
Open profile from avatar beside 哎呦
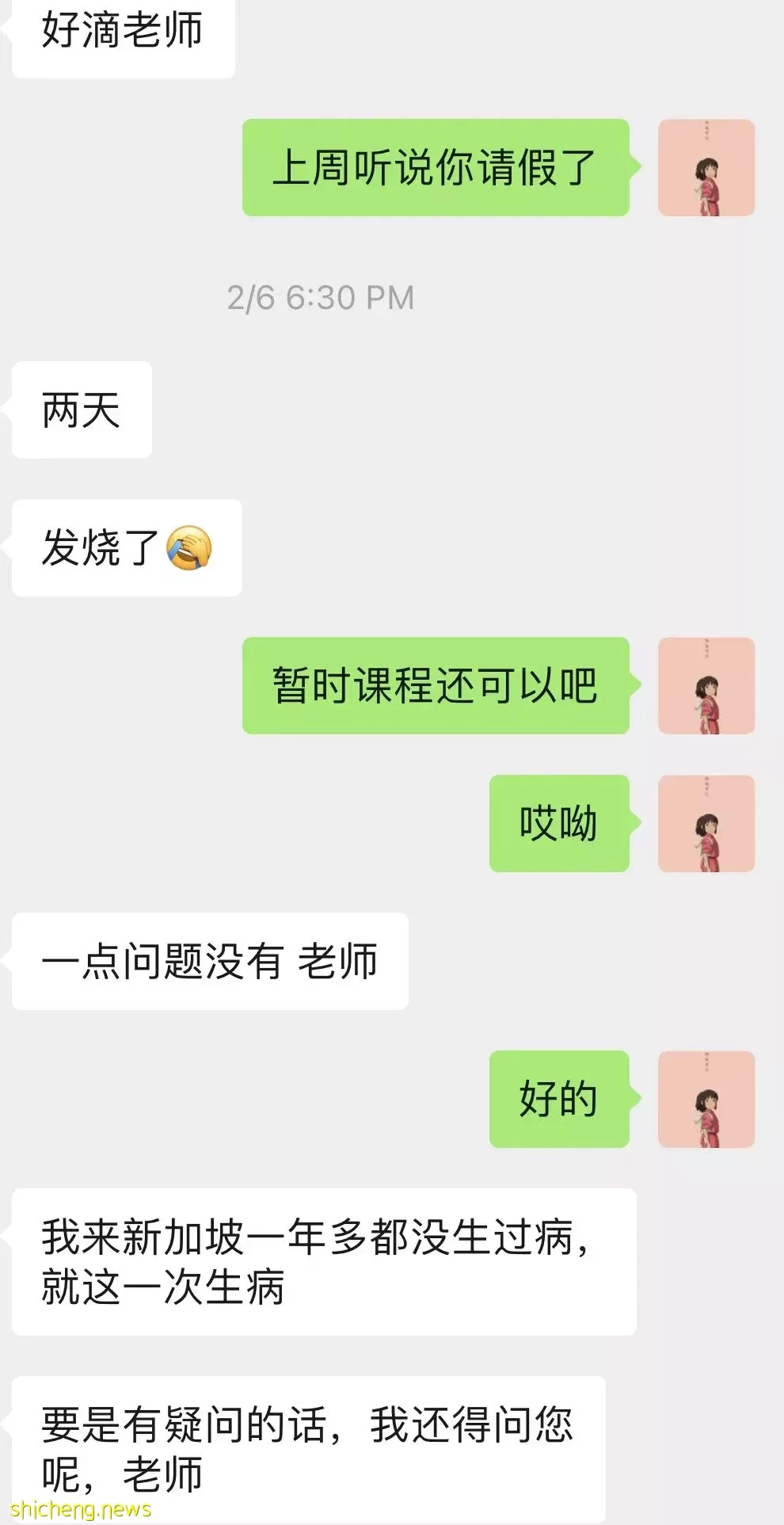pos(706,823)
